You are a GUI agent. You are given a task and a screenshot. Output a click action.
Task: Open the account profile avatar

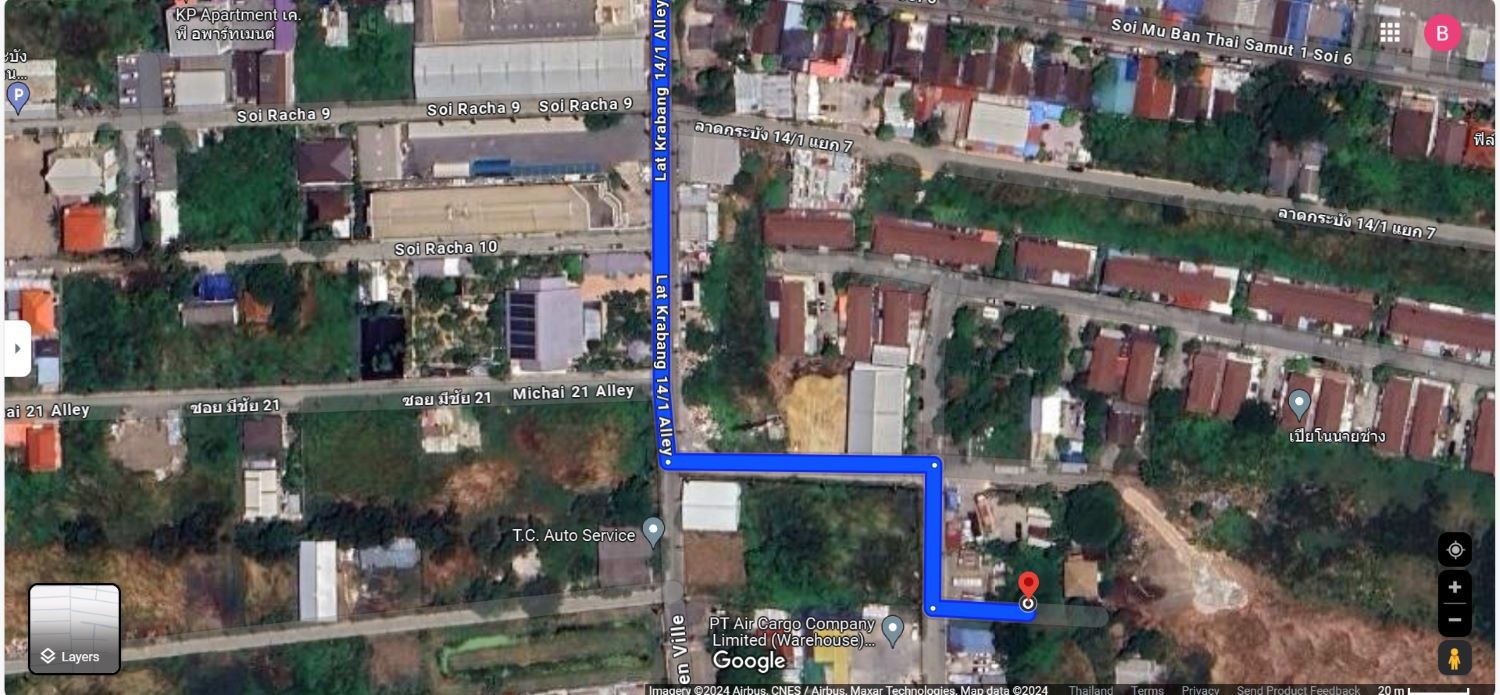[1442, 33]
